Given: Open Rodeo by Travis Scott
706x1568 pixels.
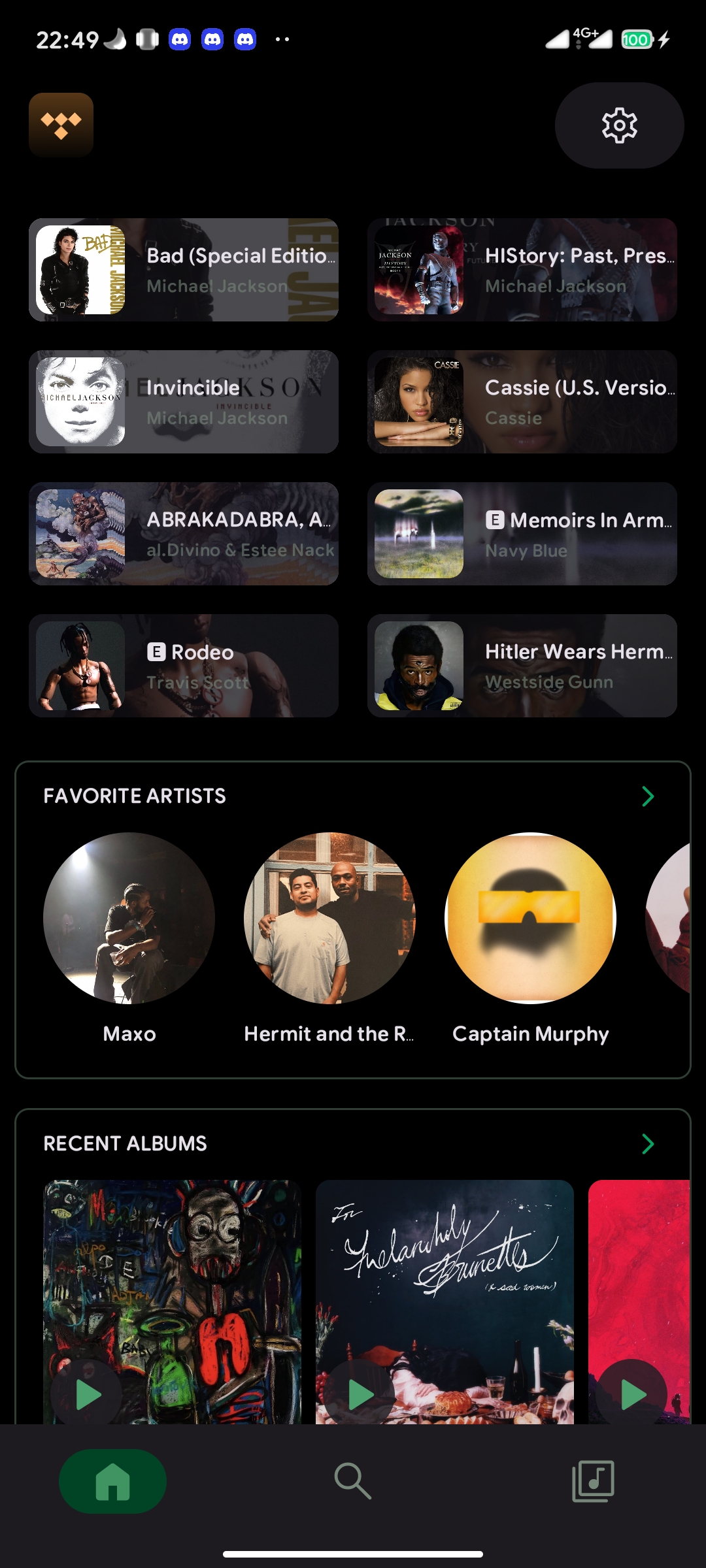Looking at the screenshot, I should tap(184, 666).
